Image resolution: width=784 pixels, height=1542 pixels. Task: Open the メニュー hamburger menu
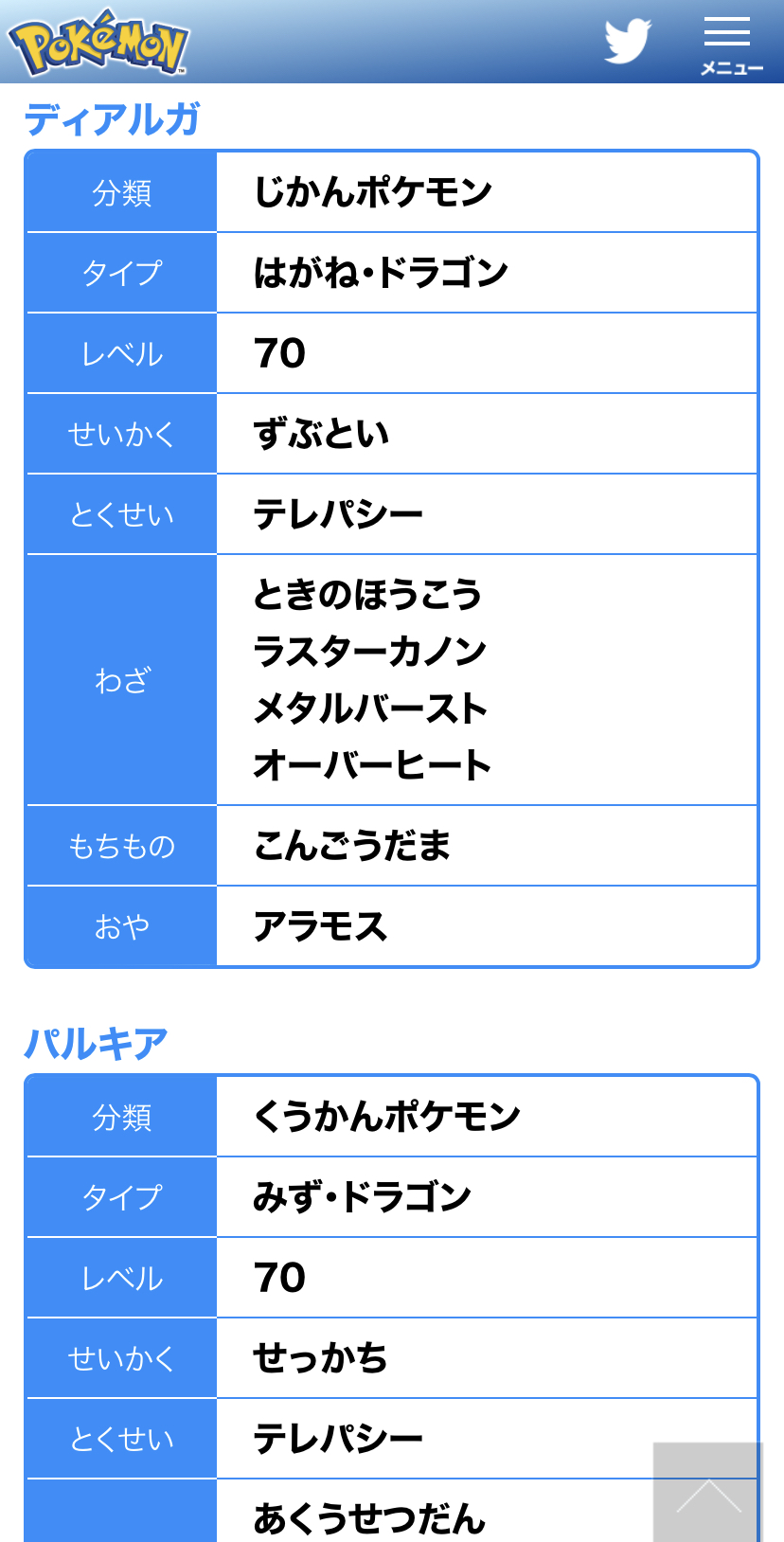tap(730, 45)
